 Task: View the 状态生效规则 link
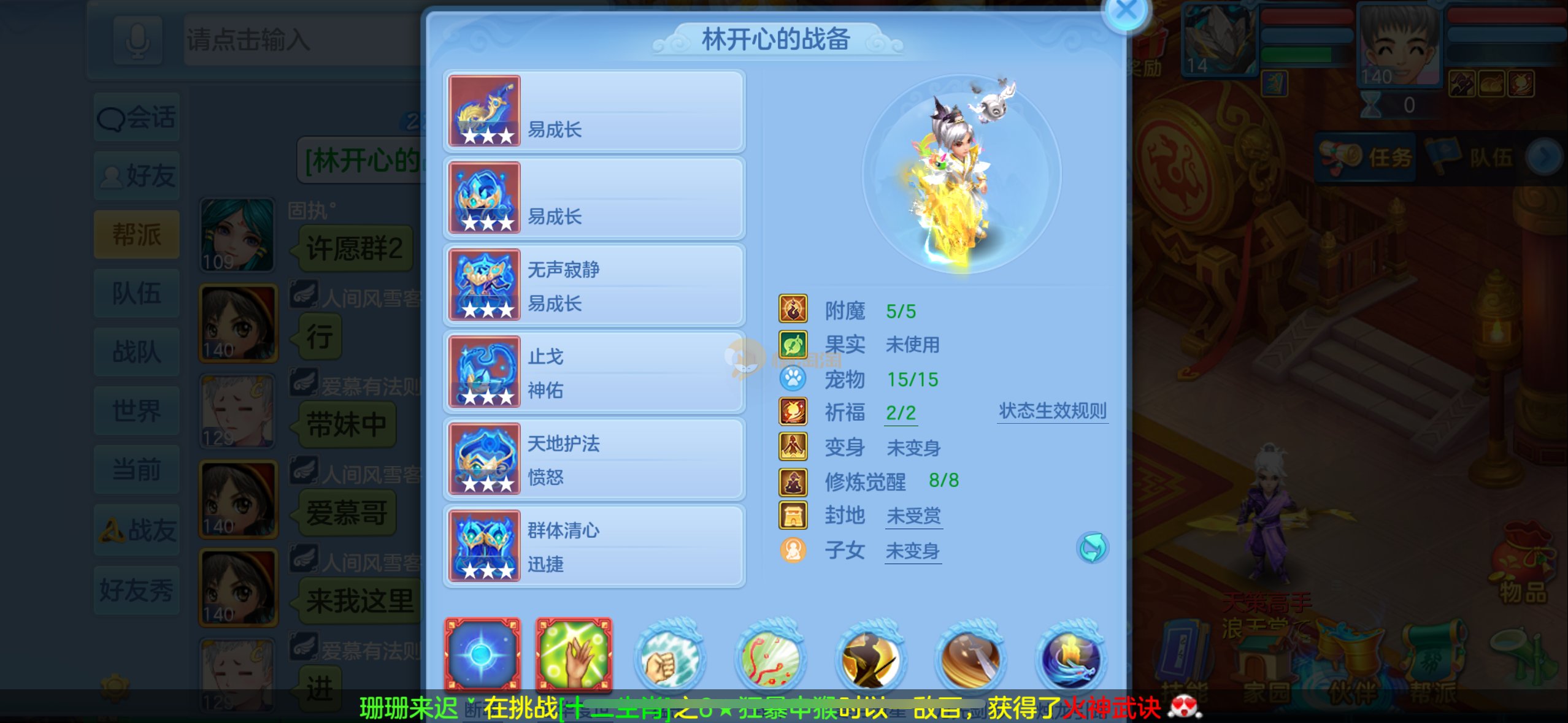(1052, 411)
